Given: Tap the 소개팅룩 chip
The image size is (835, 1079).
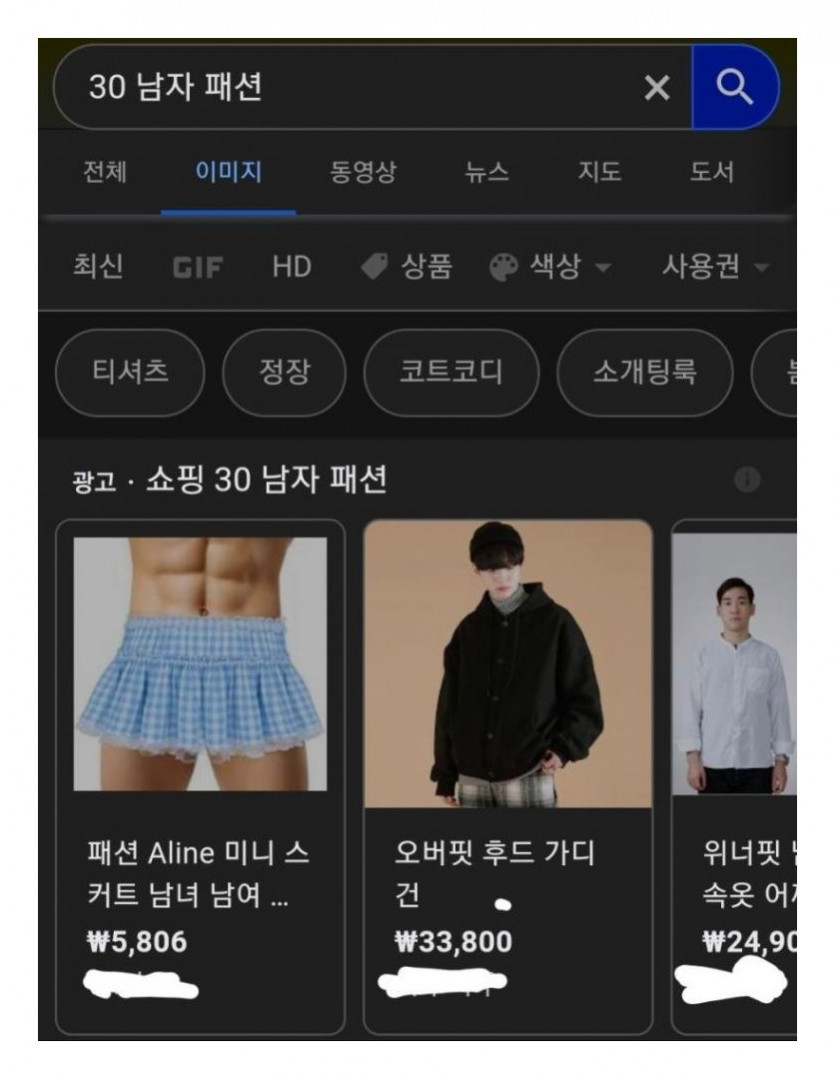Looking at the screenshot, I should [643, 373].
